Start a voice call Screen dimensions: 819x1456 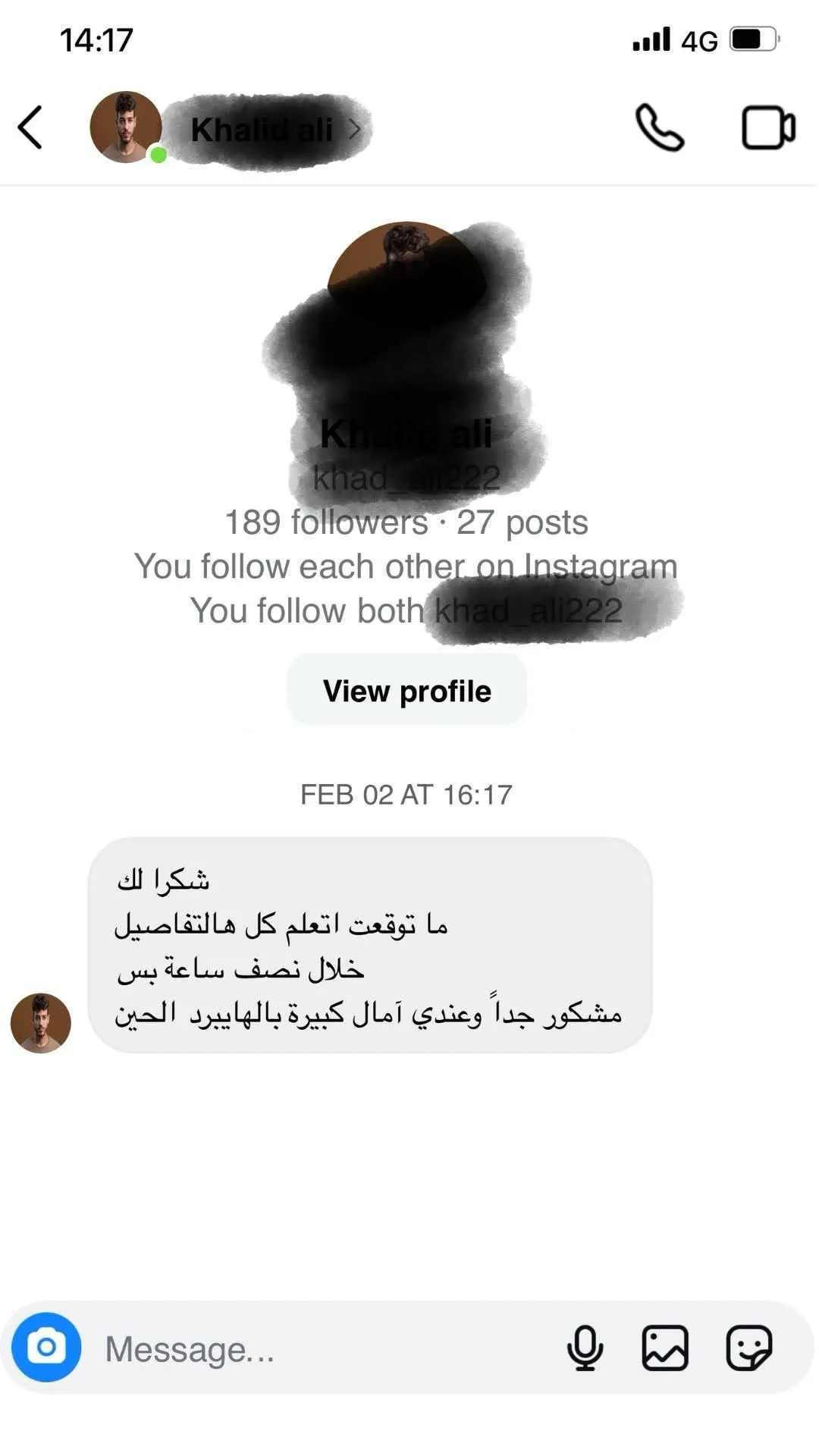660,127
